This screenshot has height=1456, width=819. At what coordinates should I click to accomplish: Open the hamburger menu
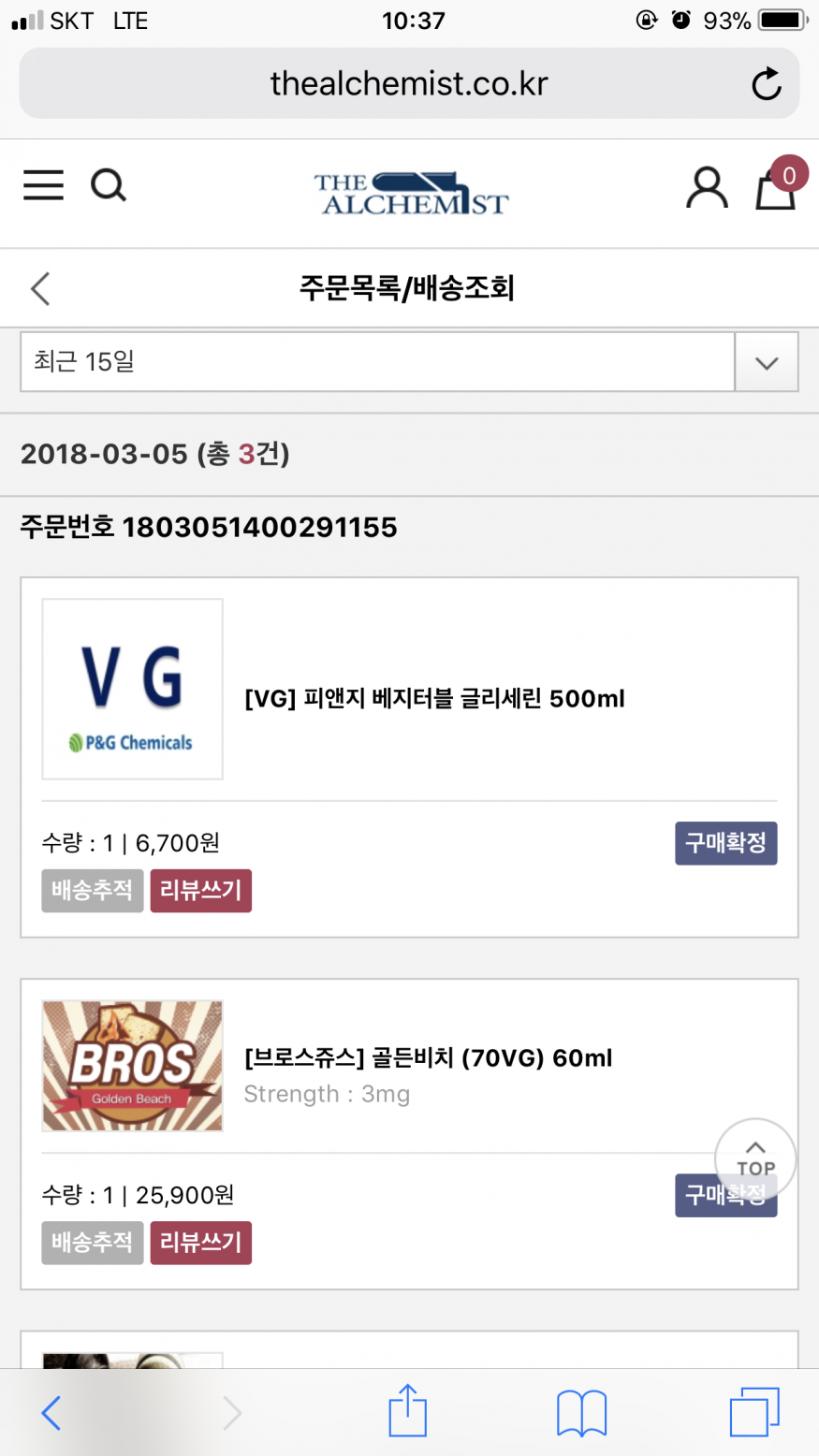44,185
